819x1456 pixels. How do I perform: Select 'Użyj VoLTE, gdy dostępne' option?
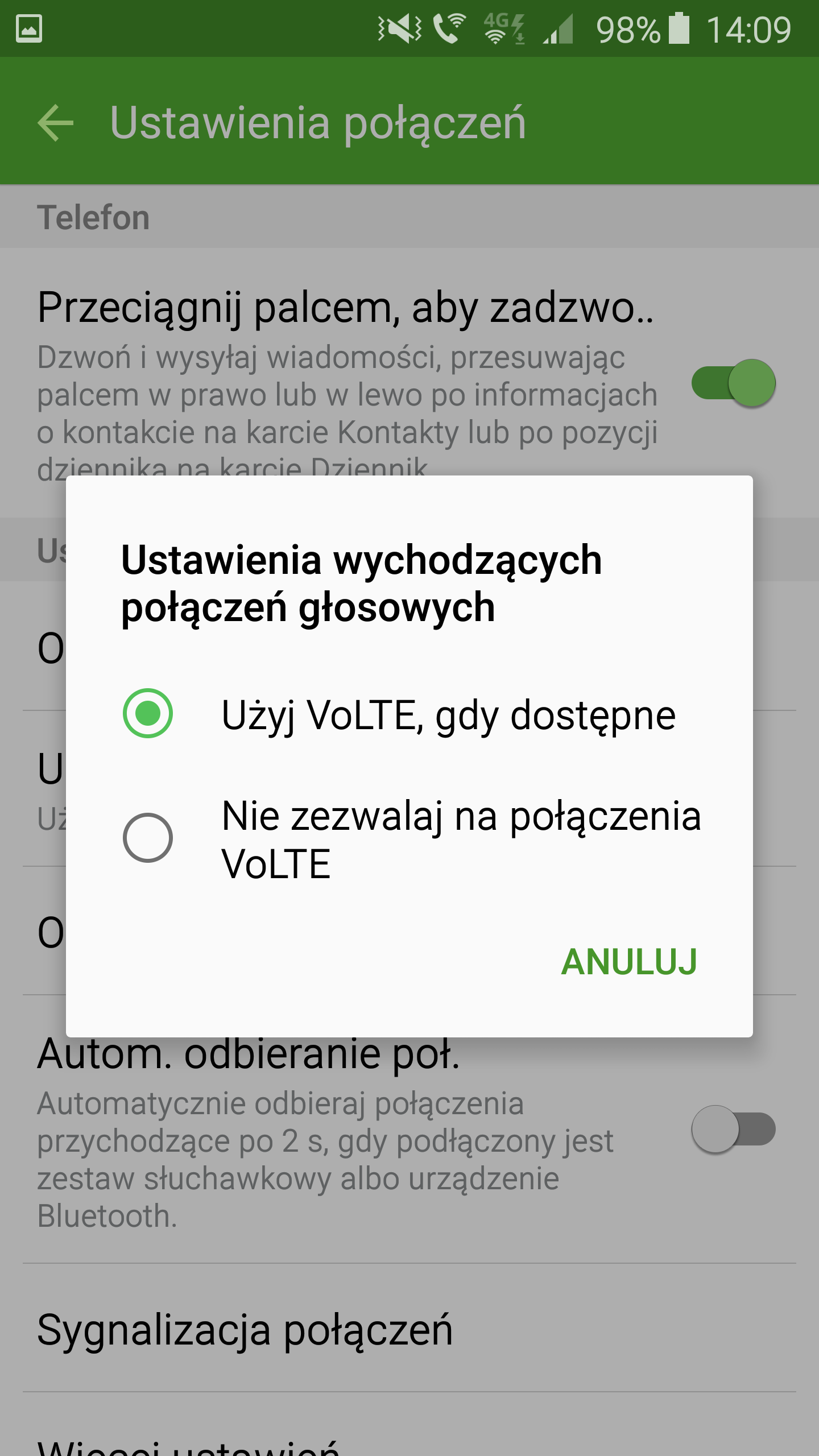pyautogui.click(x=409, y=714)
